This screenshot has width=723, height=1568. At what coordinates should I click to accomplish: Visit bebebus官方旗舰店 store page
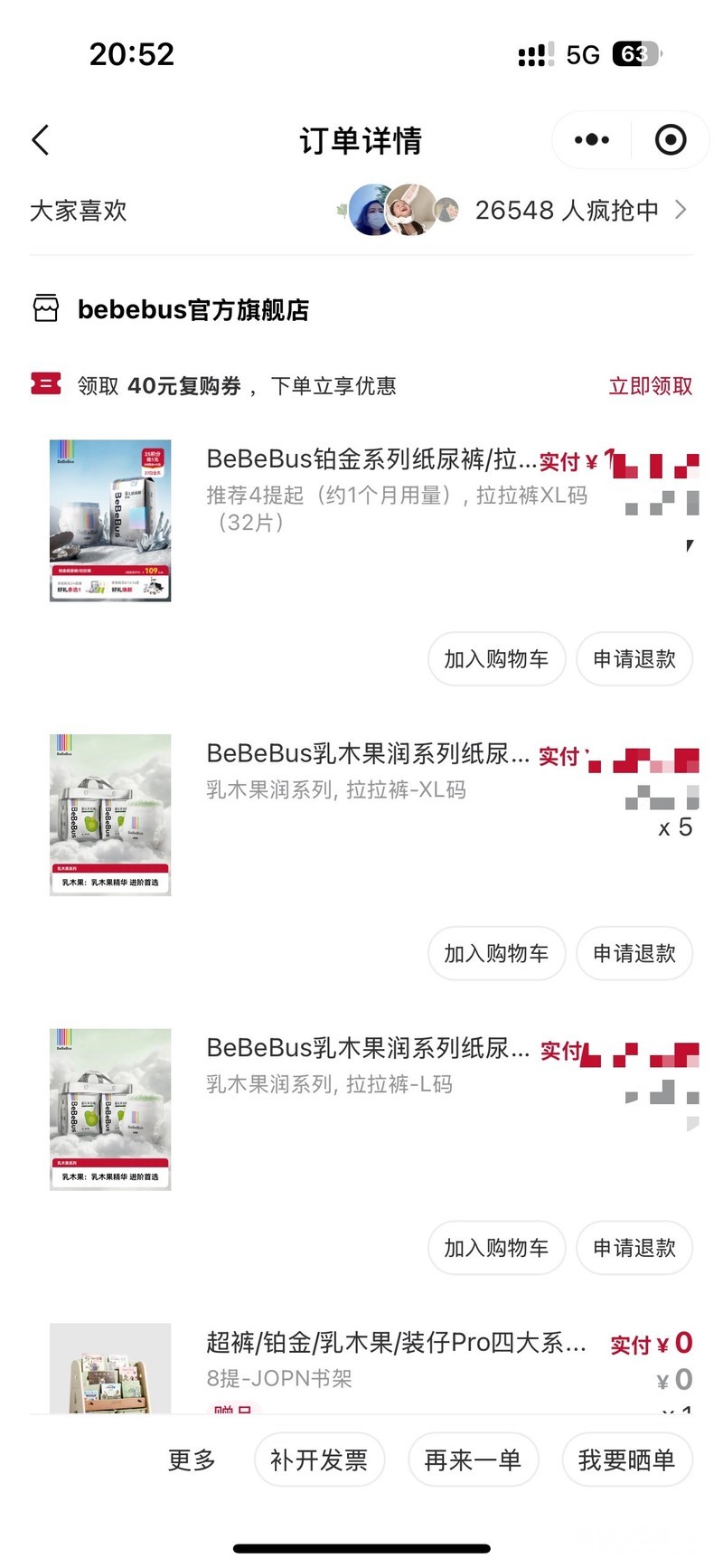[192, 310]
